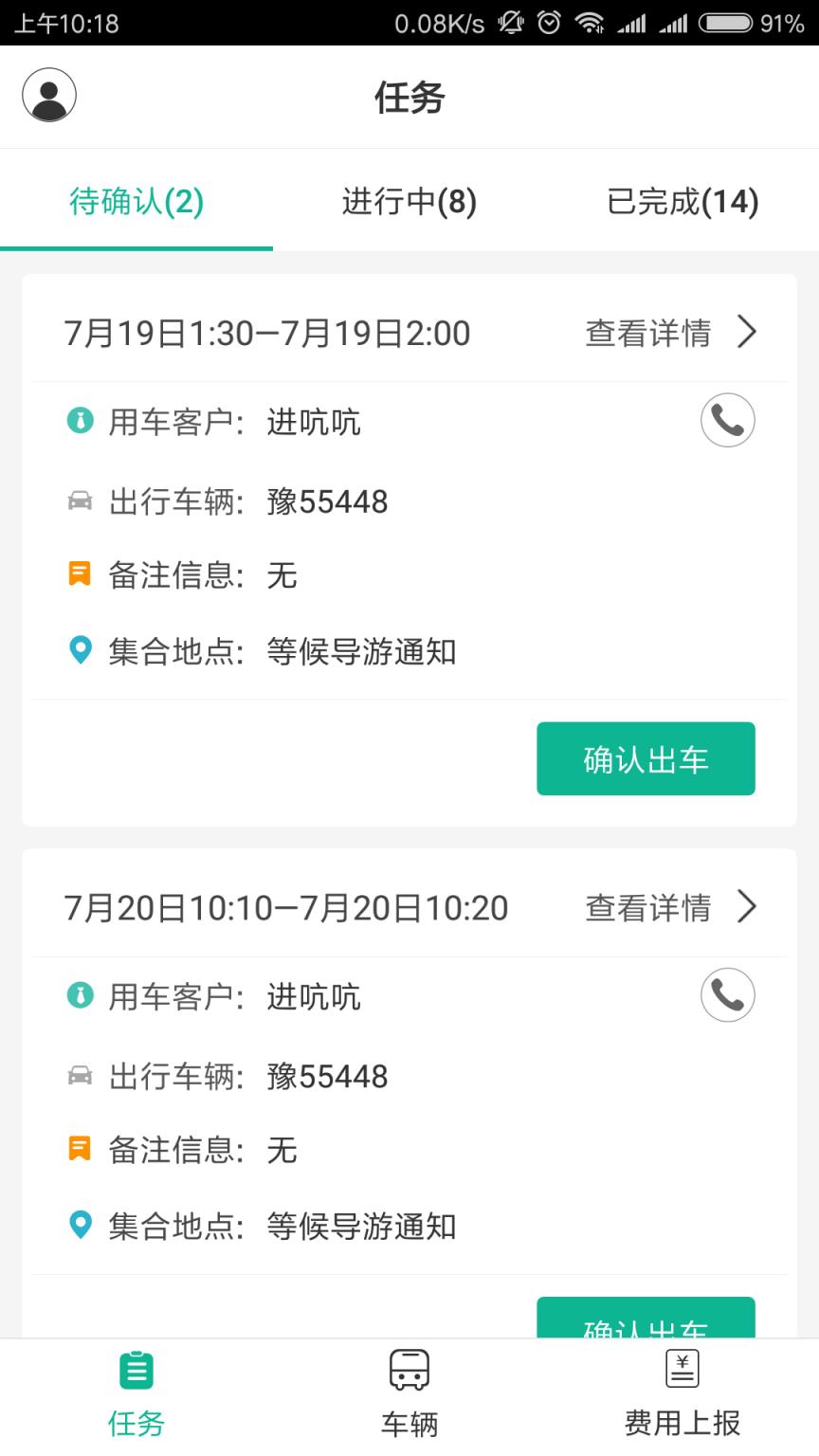Viewport: 819px width, 1456px height.
Task: Tap 确认出车 for the July 19 task
Action: pos(646,757)
